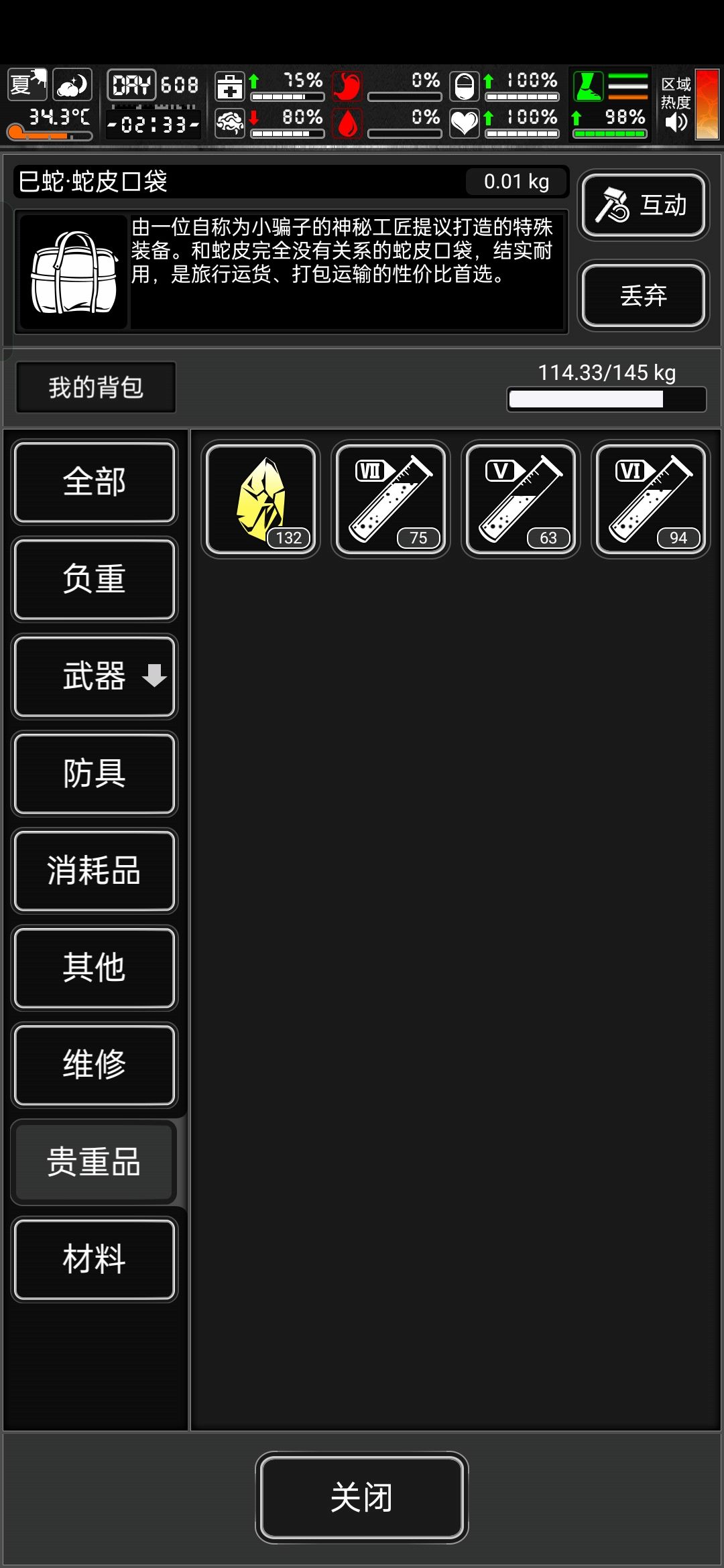Viewport: 724px width, 1568px height.
Task: Toggle the 负重 category filter
Action: (95, 580)
